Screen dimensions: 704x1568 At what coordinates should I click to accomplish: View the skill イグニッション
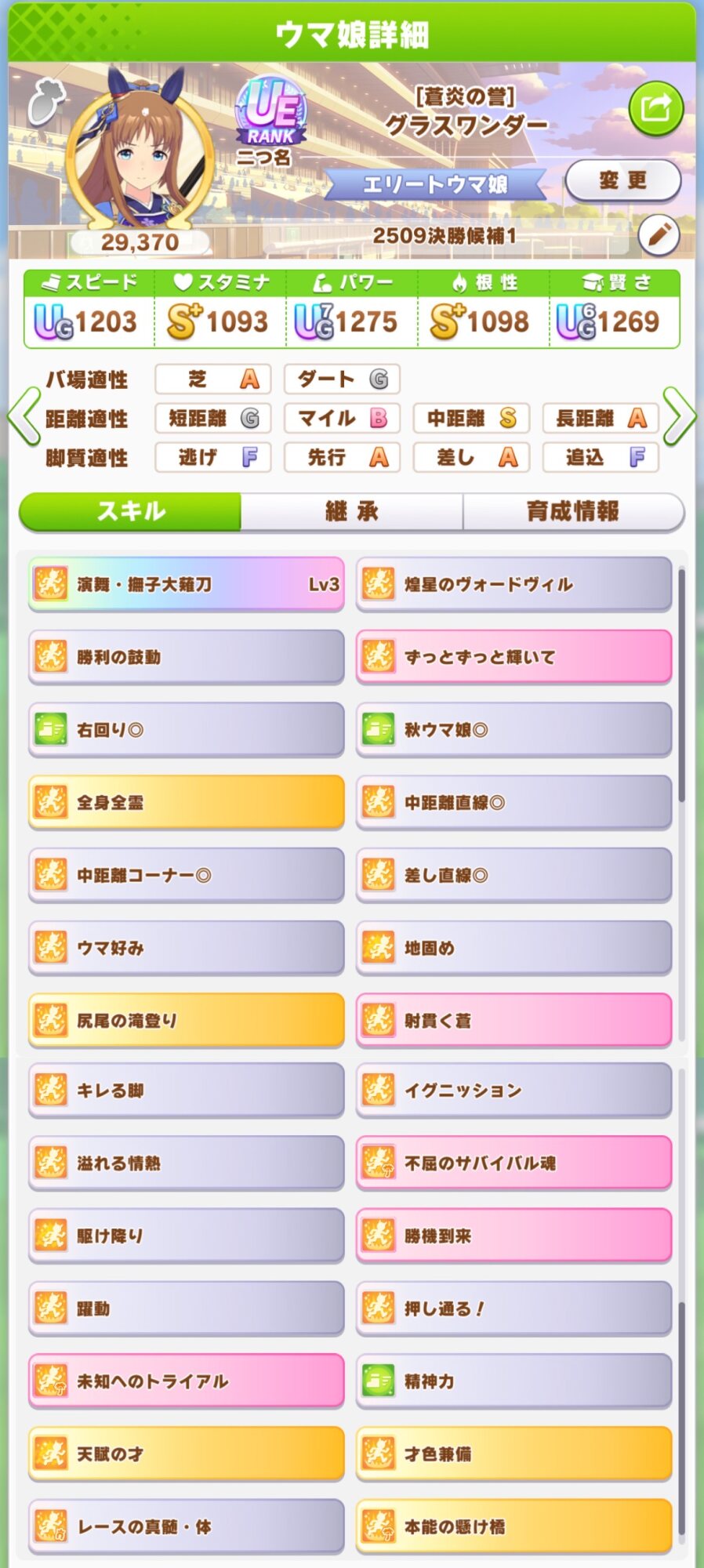(x=513, y=1090)
